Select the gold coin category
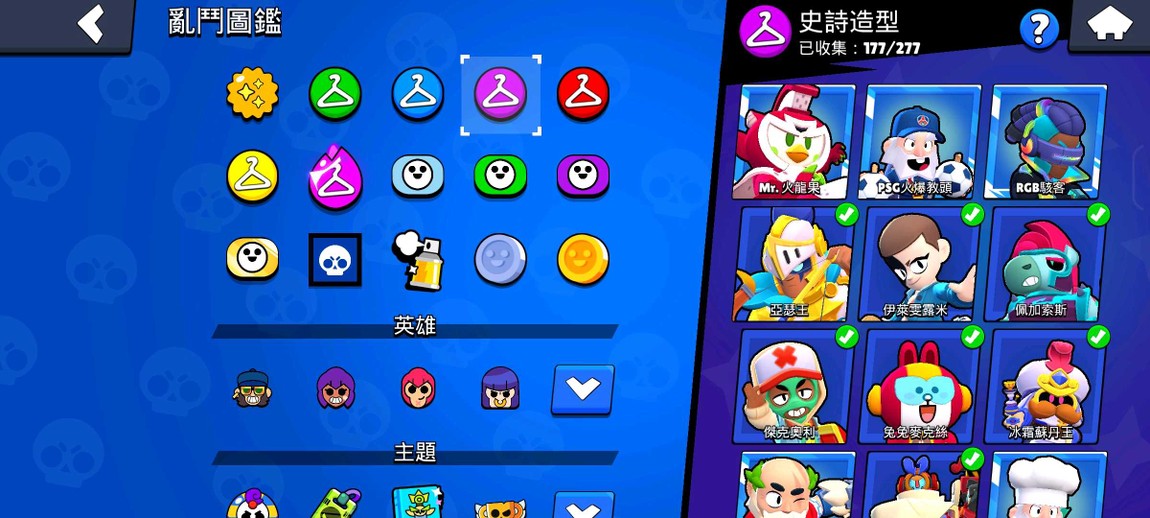 pyautogui.click(x=583, y=259)
